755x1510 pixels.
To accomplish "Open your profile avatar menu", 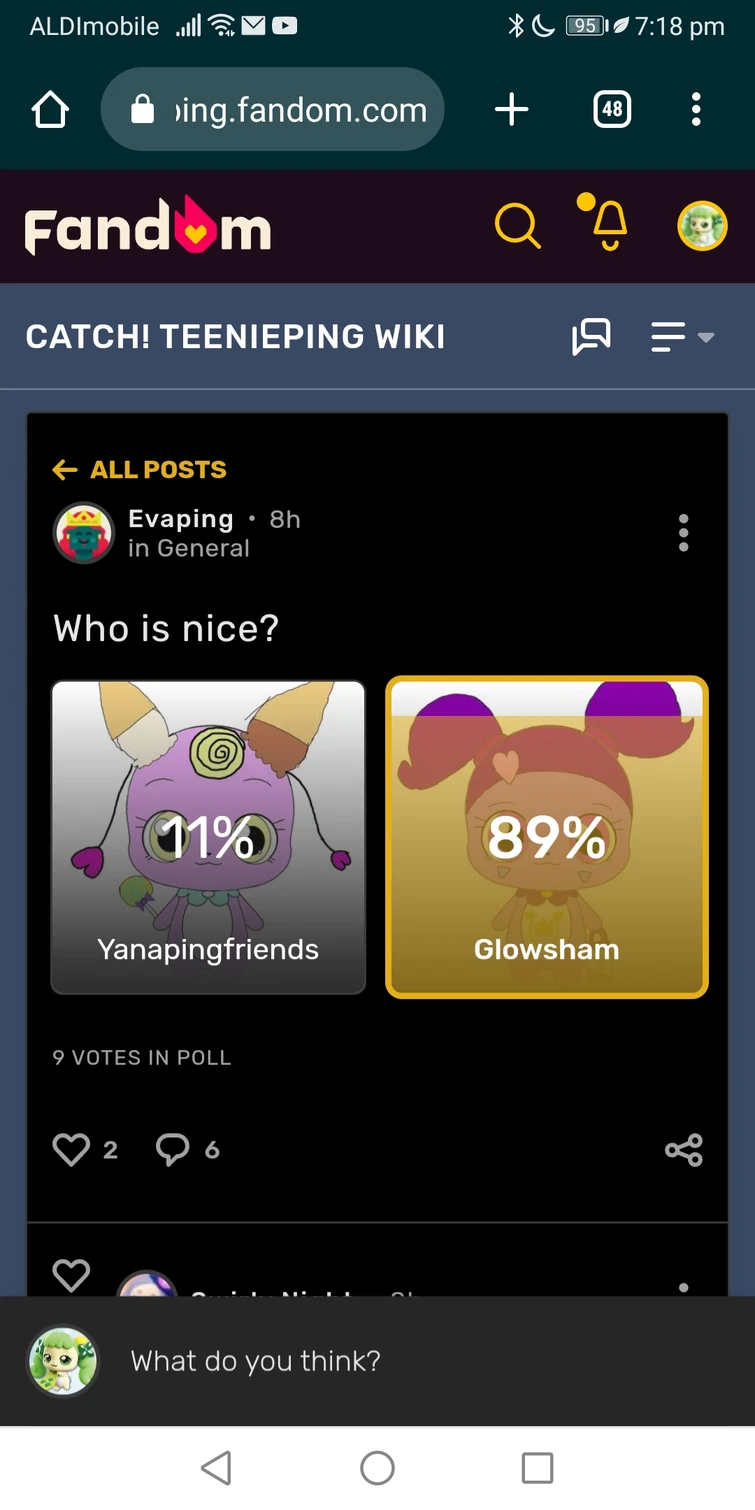I will click(702, 226).
